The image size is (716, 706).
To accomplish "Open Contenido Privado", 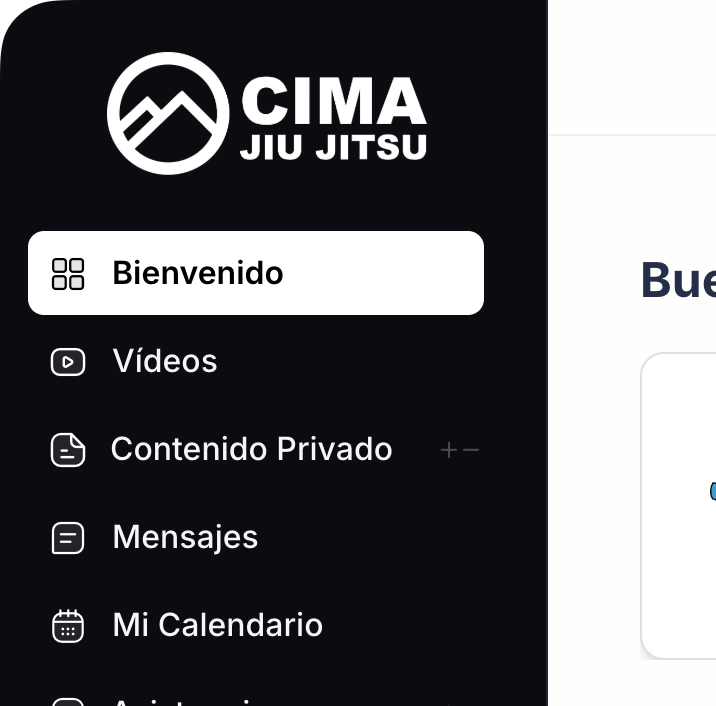I will (250, 449).
